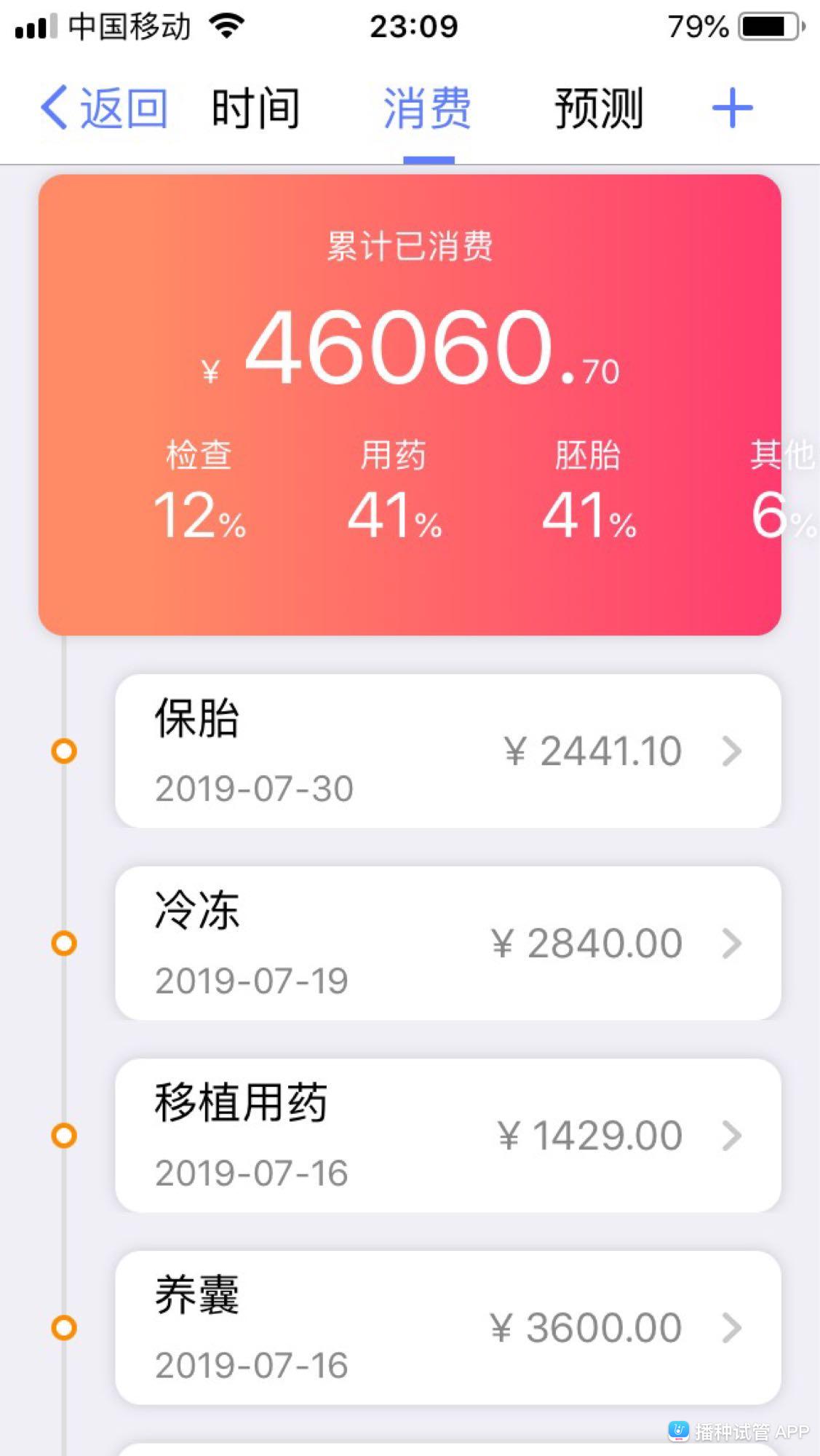Open the 移植用药 expense record
This screenshot has height=1456, width=820.
448,1135
